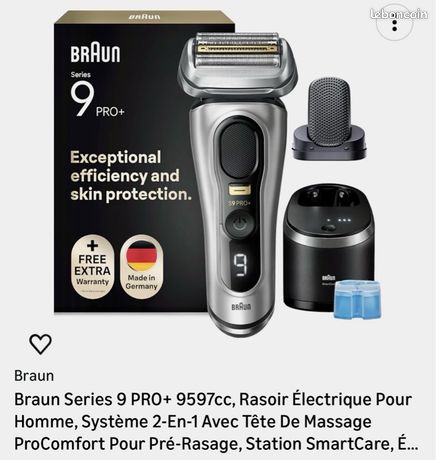Open the three-dot overflow menu

[394, 23]
